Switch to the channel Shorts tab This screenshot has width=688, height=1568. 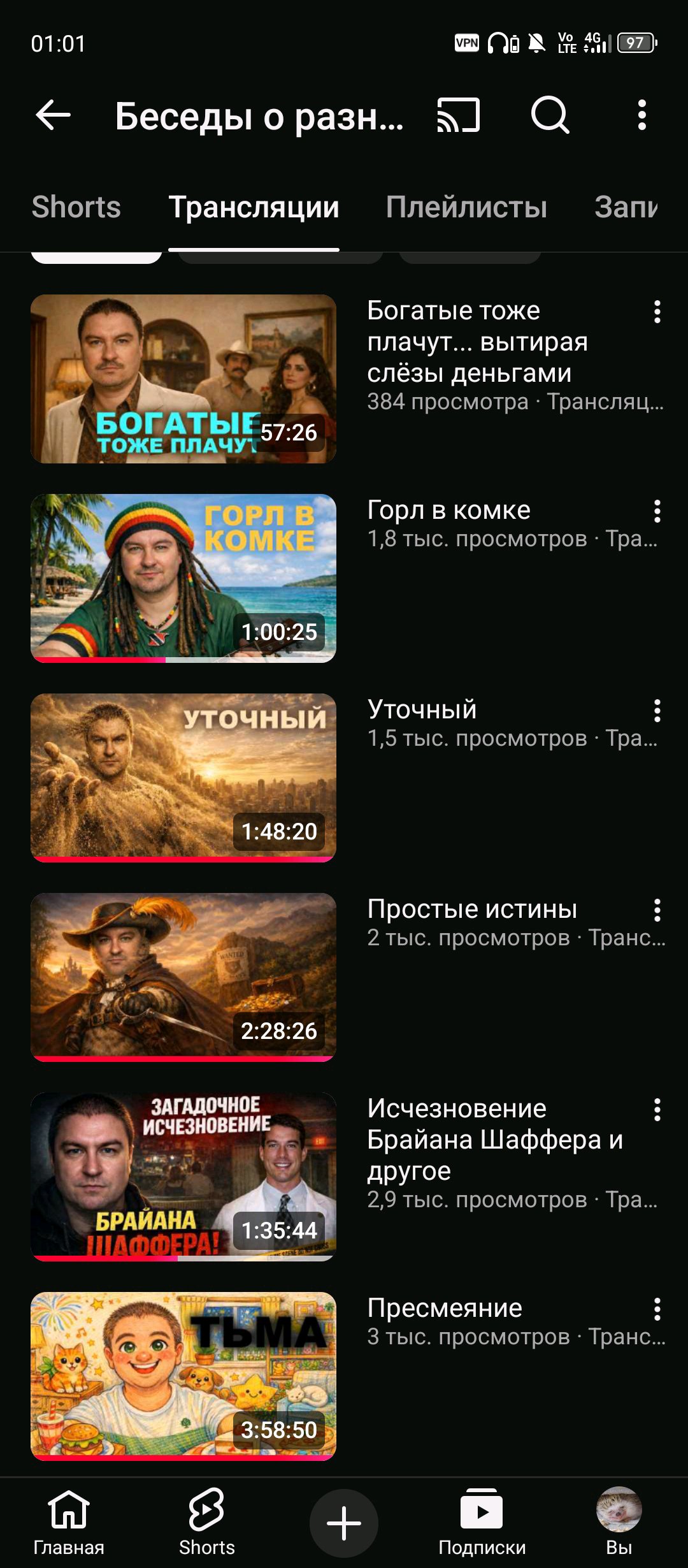point(76,207)
